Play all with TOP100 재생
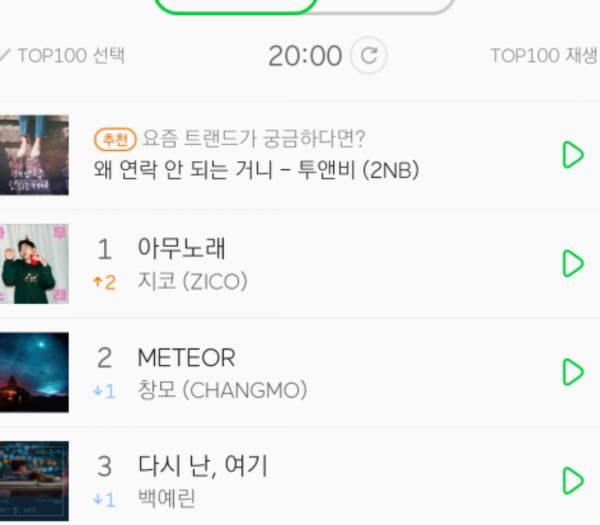The image size is (600, 525). (543, 55)
